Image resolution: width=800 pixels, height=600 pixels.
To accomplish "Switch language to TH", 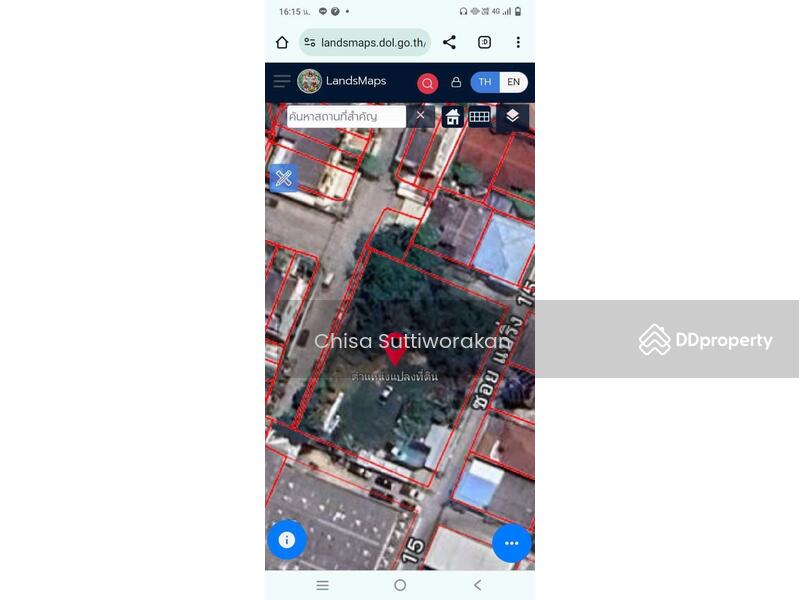I will (485, 82).
